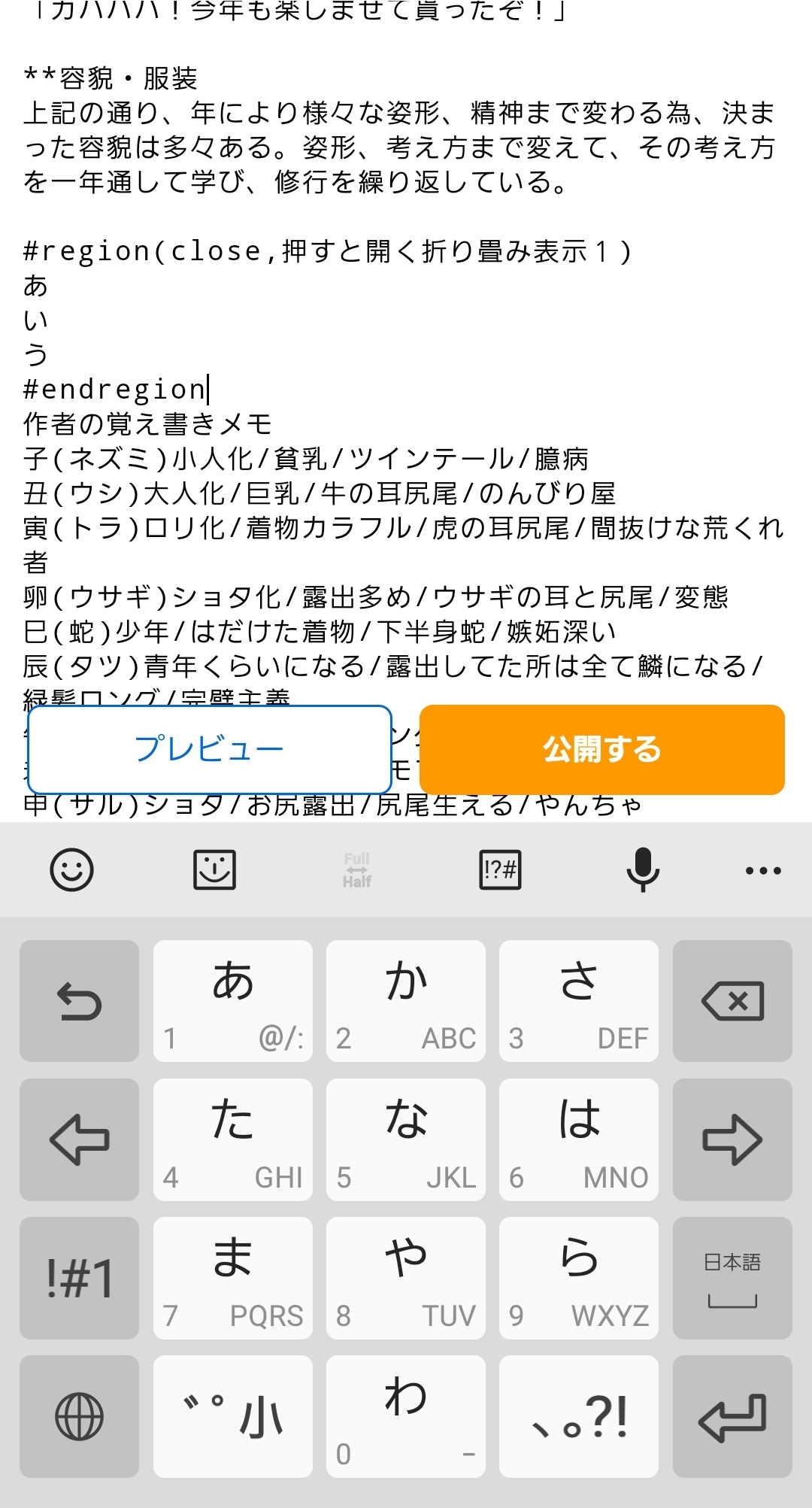Publish the page with 公開する
Viewport: 812px width, 1508px height.
pos(602,749)
